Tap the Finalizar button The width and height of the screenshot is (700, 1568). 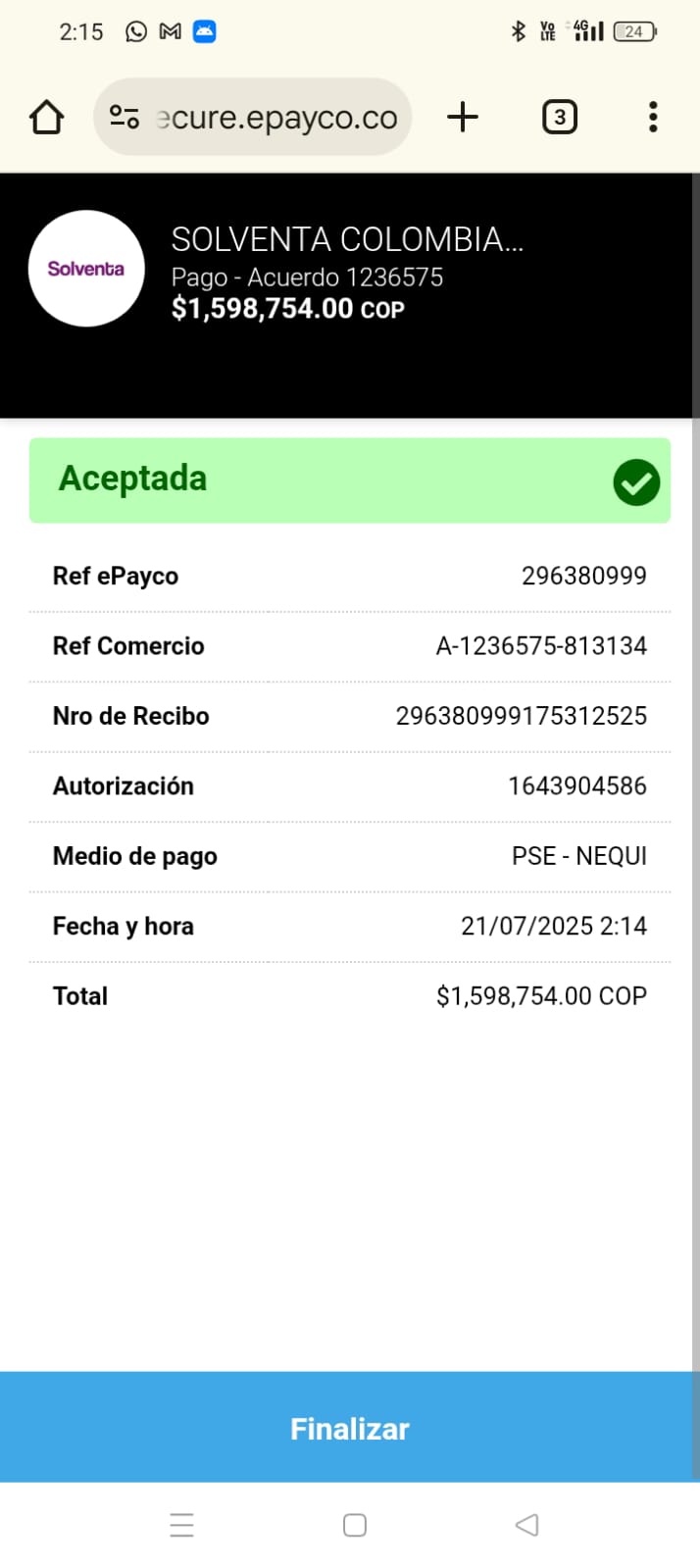(x=350, y=1428)
